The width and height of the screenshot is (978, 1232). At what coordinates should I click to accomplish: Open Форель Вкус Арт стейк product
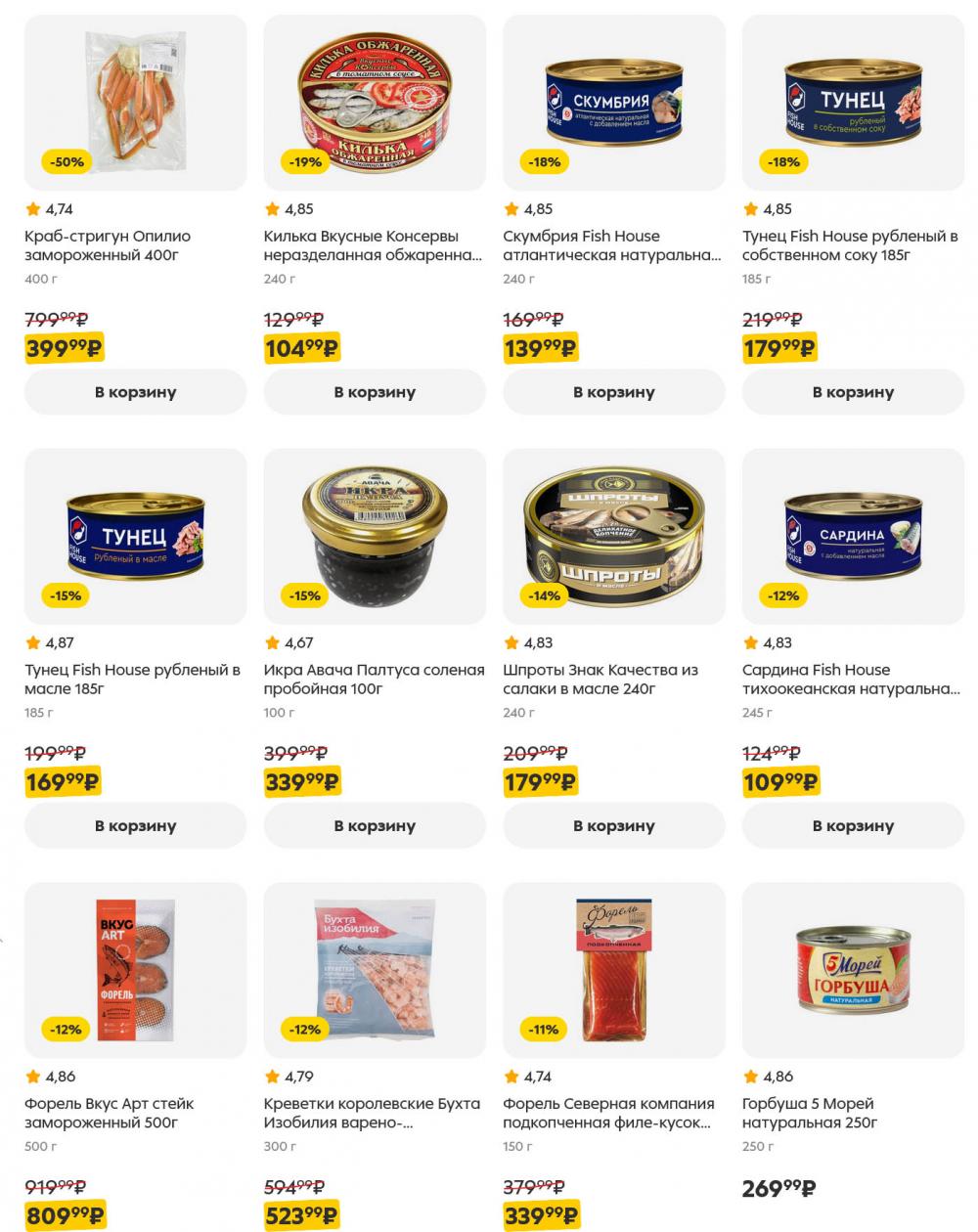[135, 968]
